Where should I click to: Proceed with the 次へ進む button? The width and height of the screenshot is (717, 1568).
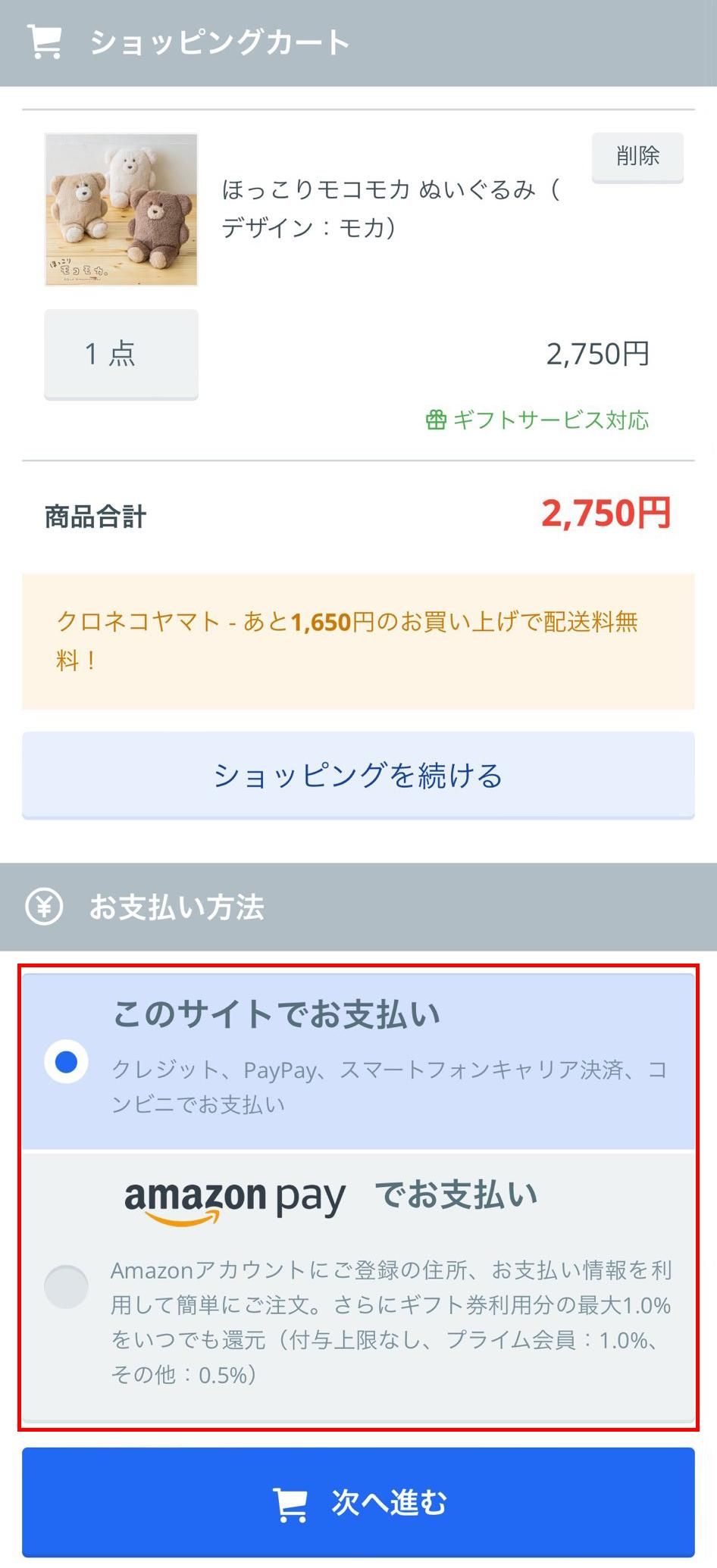[x=358, y=1502]
